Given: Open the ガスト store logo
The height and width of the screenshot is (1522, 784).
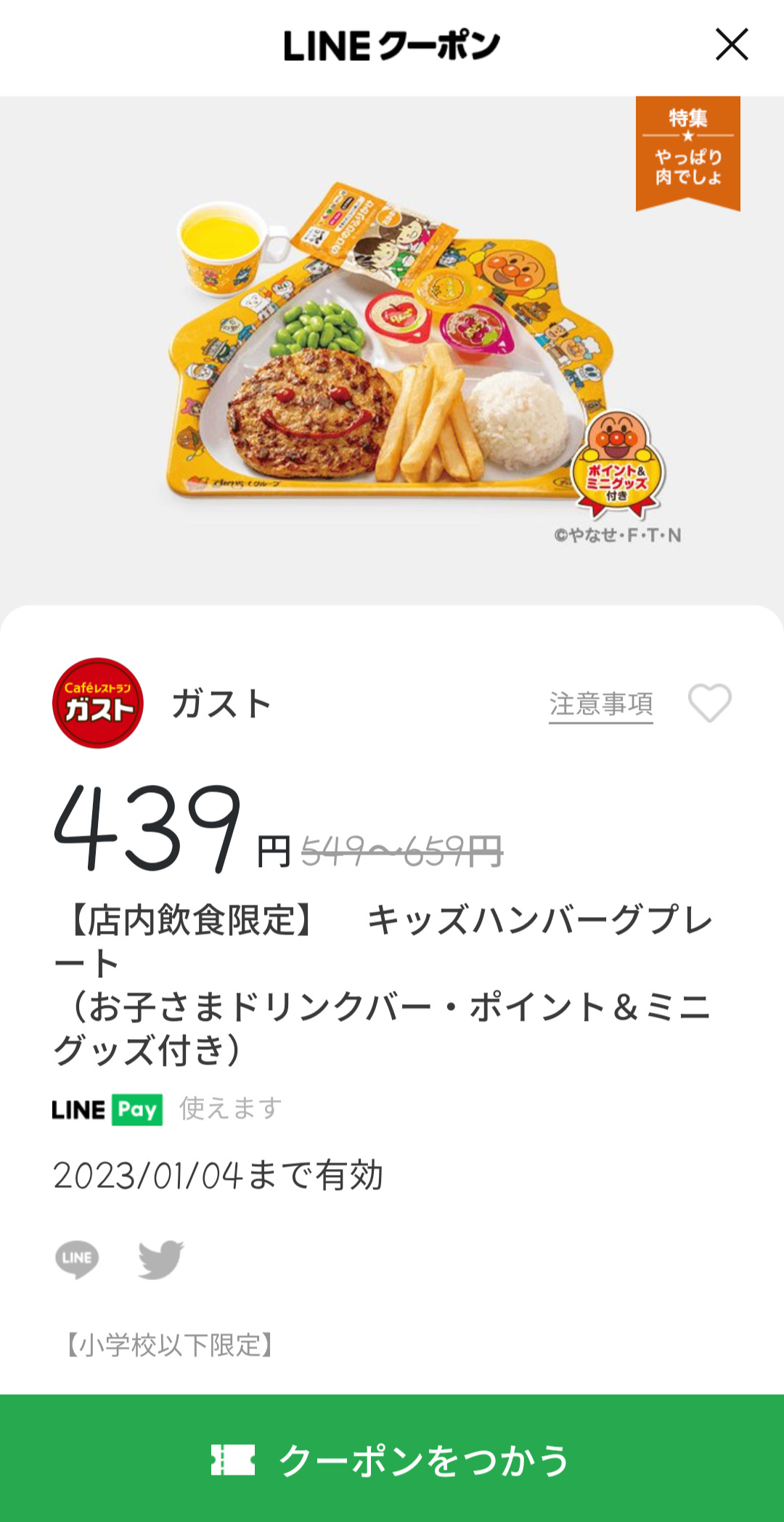Looking at the screenshot, I should pyautogui.click(x=98, y=704).
